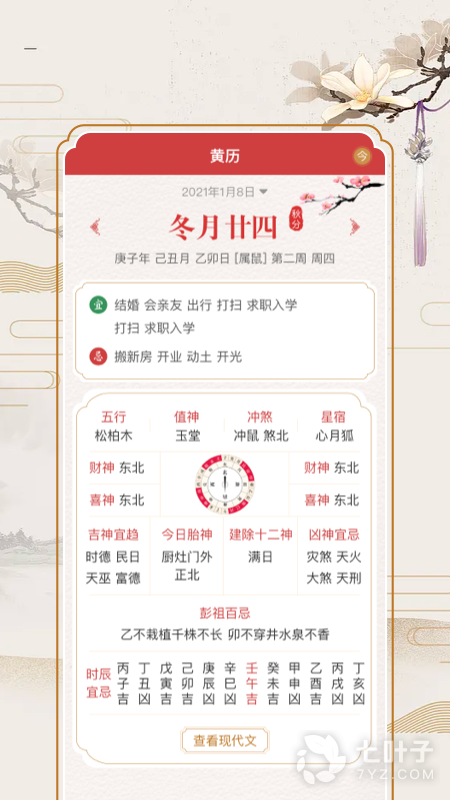
Task: Go to the next day arrow
Action: point(355,227)
